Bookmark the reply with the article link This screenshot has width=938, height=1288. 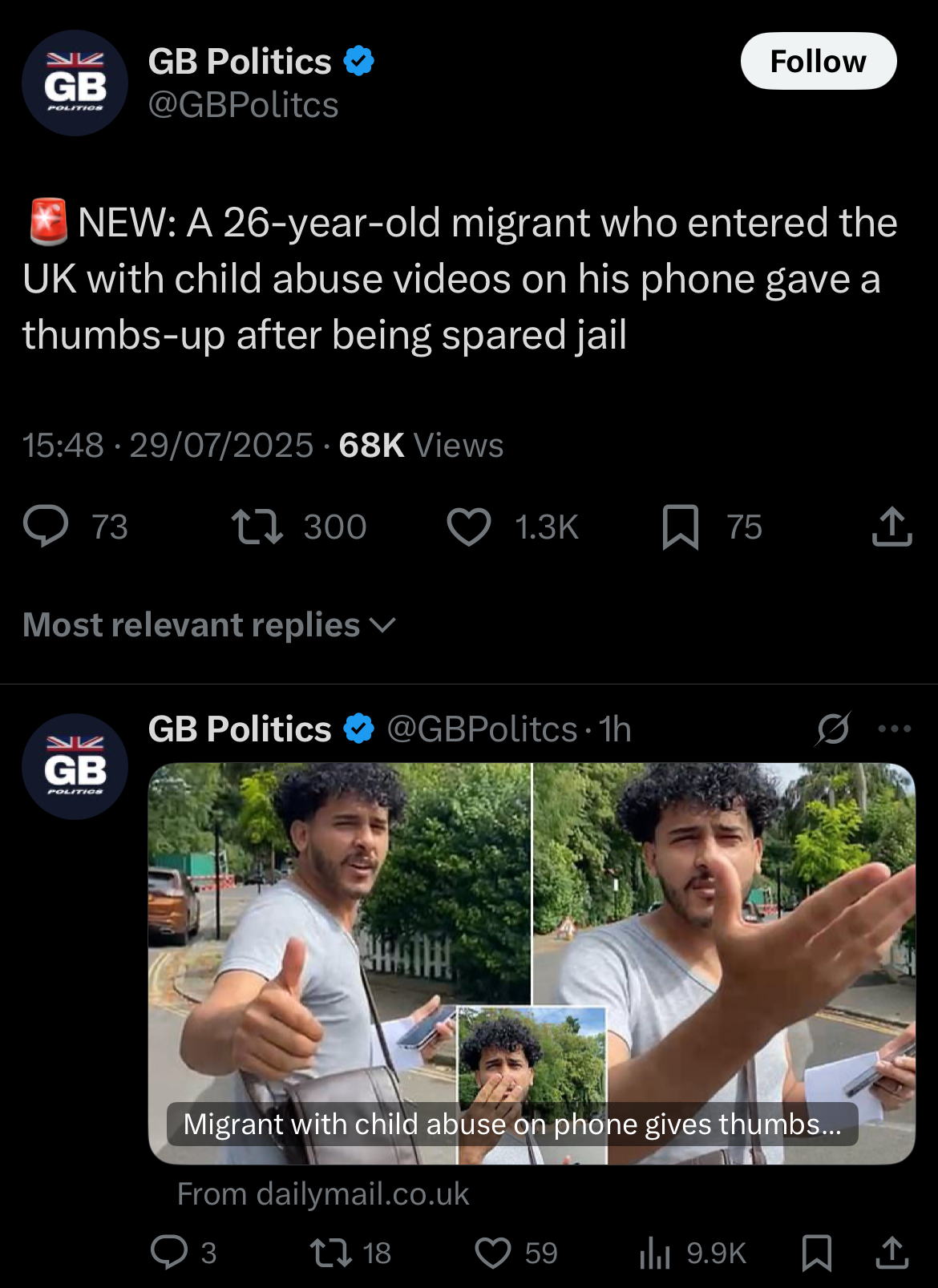click(x=817, y=1252)
